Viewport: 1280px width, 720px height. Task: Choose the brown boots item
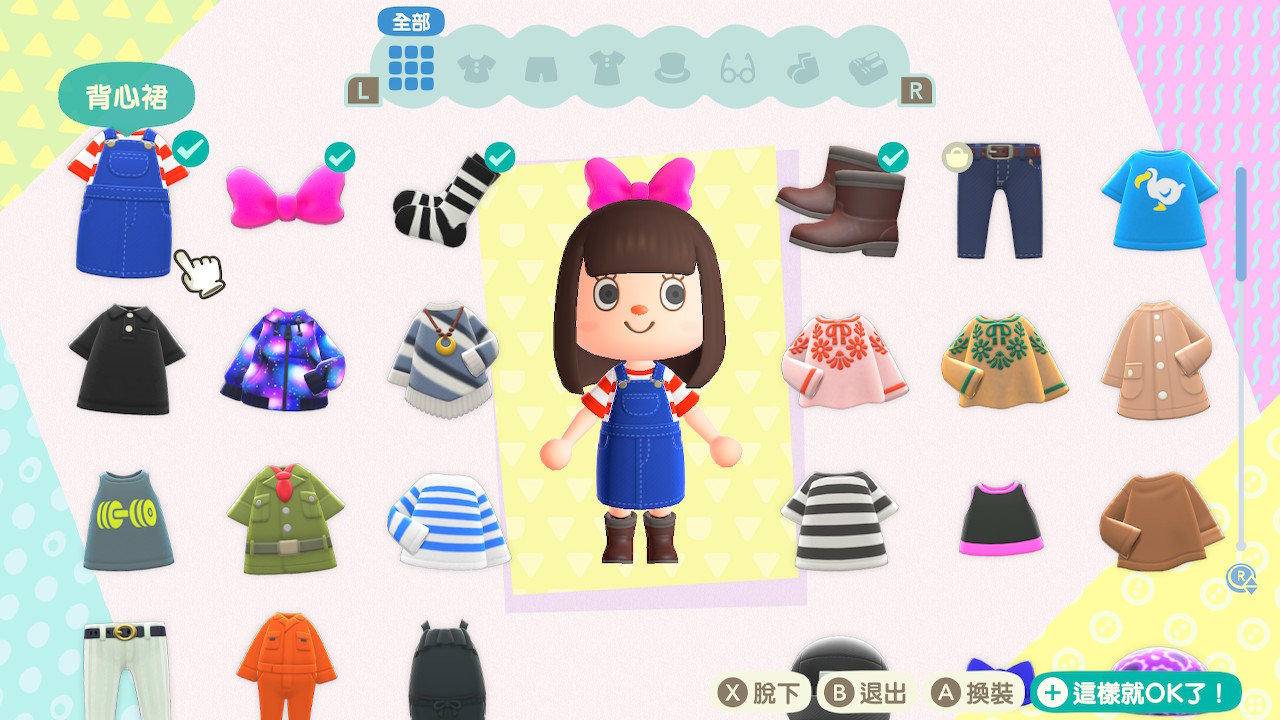840,200
